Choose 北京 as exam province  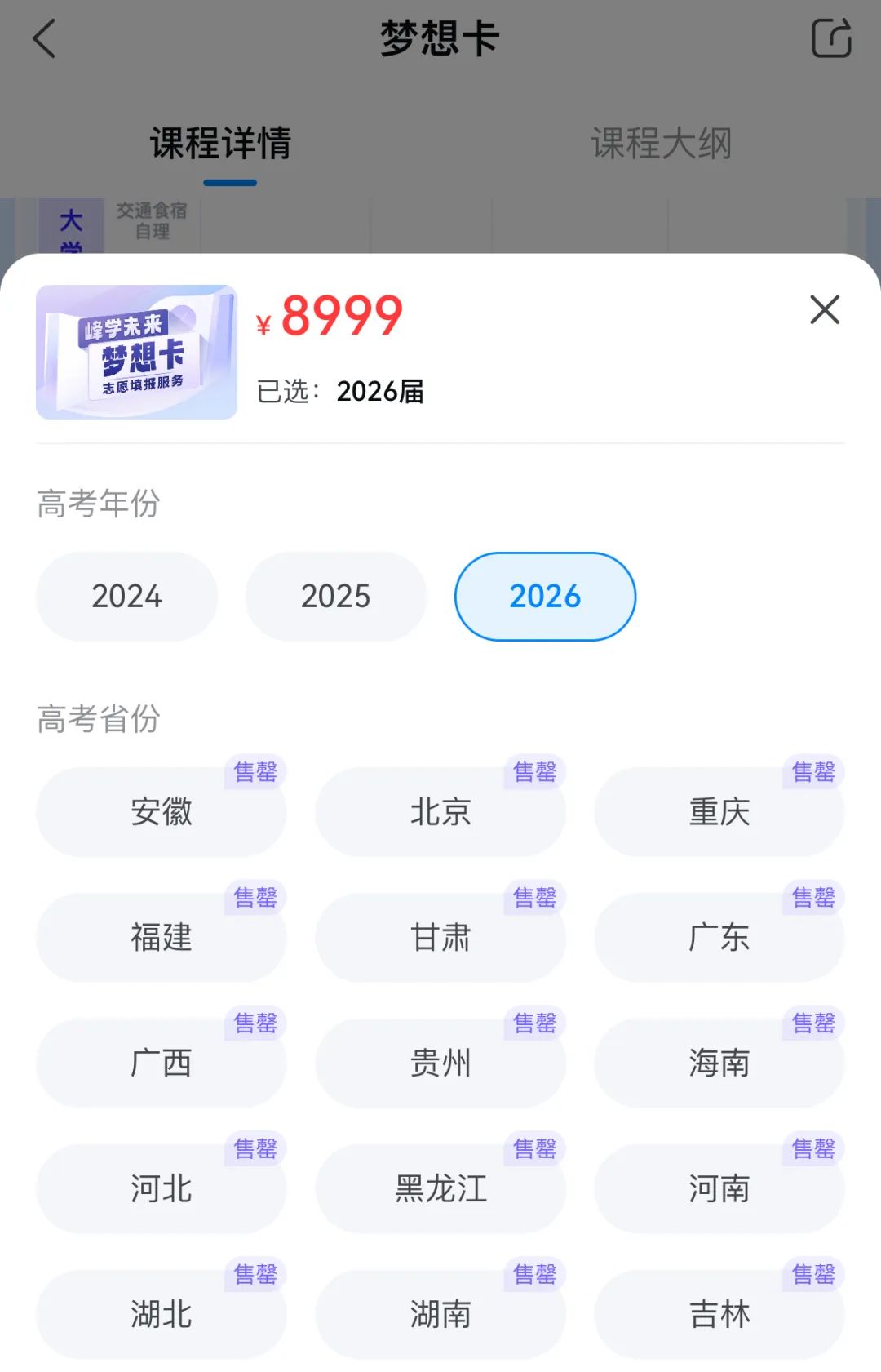[x=440, y=812]
